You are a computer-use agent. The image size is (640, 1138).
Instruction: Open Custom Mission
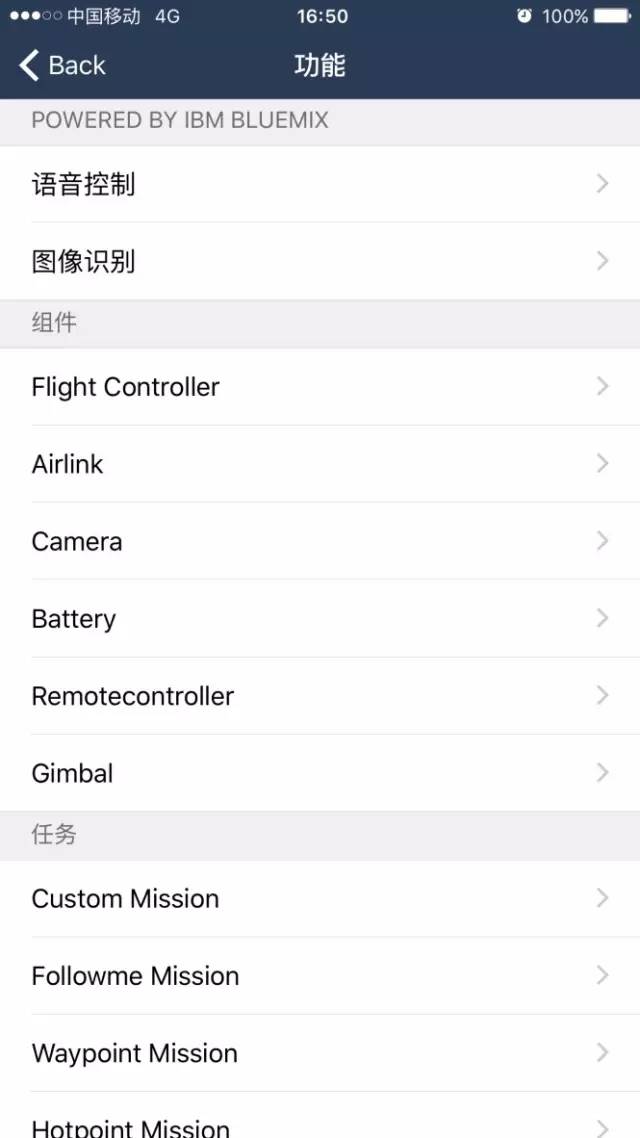[x=320, y=898]
